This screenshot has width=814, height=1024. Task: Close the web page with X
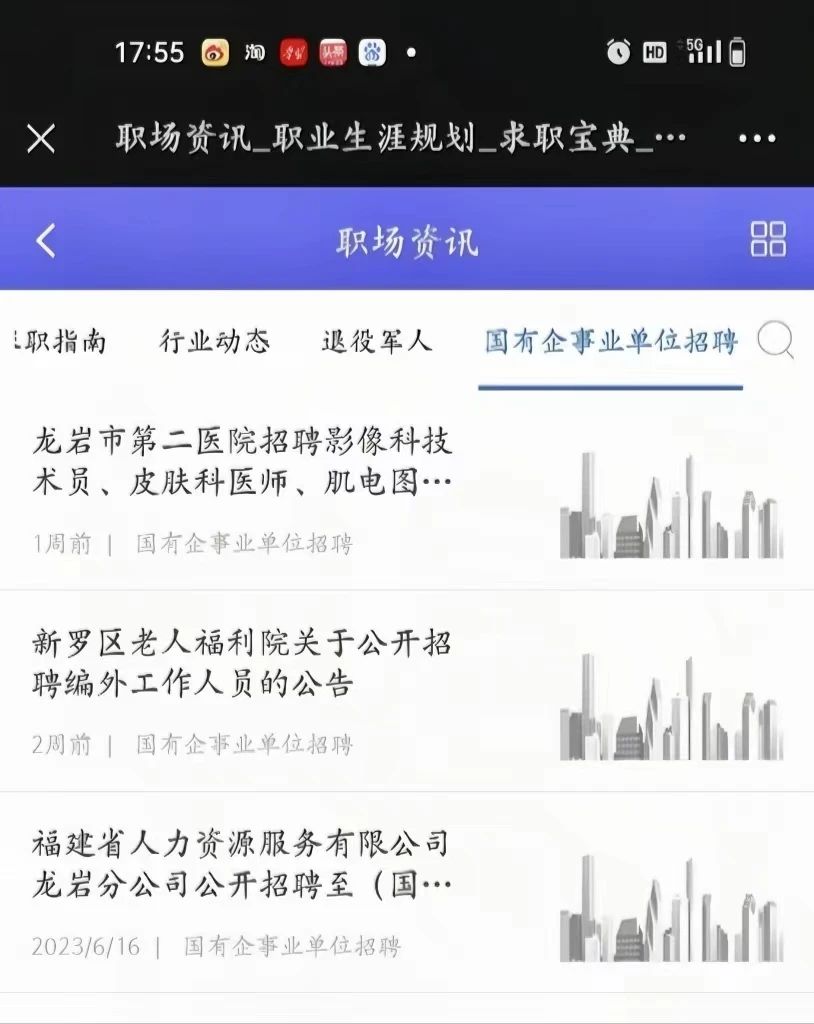click(41, 139)
